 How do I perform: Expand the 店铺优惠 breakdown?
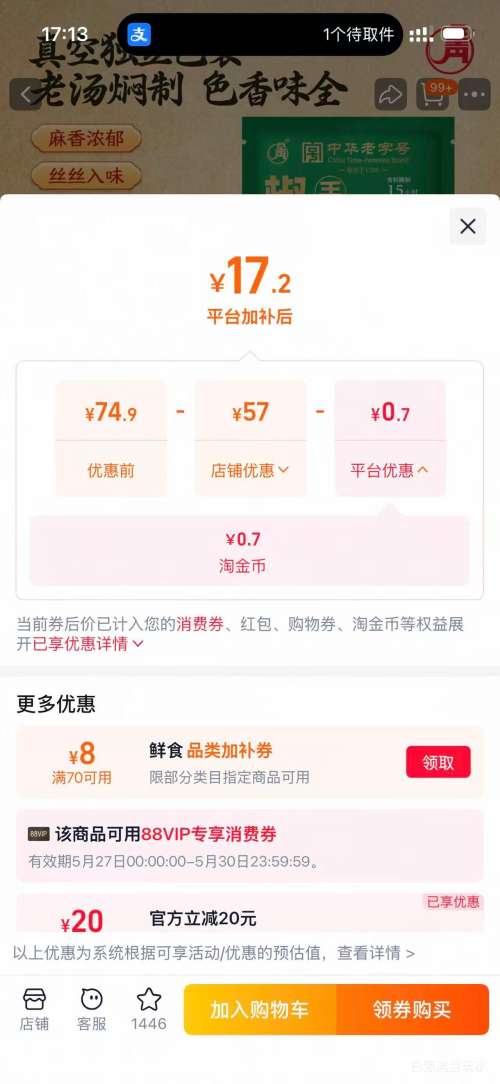click(250, 471)
